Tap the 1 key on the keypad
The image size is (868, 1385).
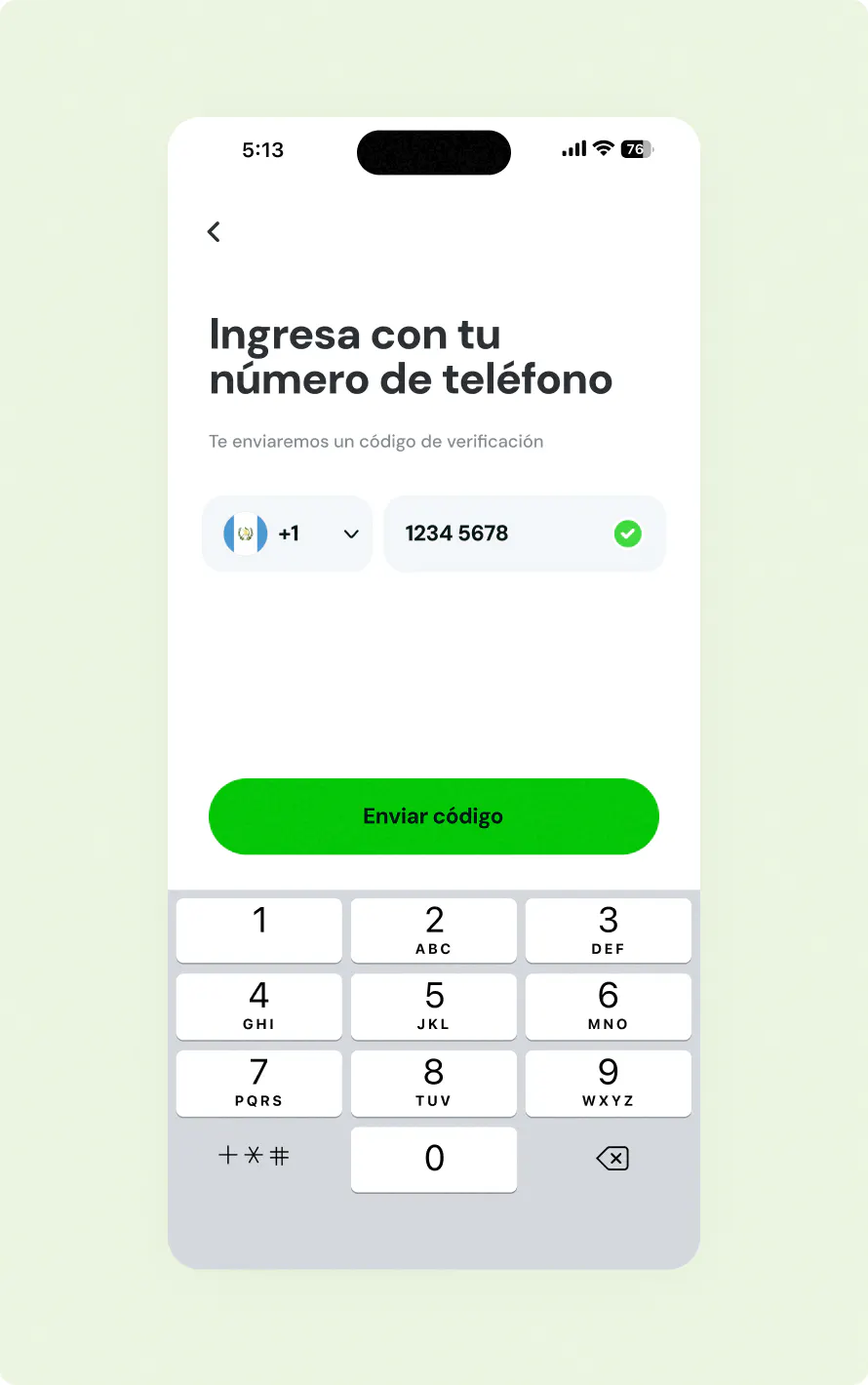[x=259, y=930]
